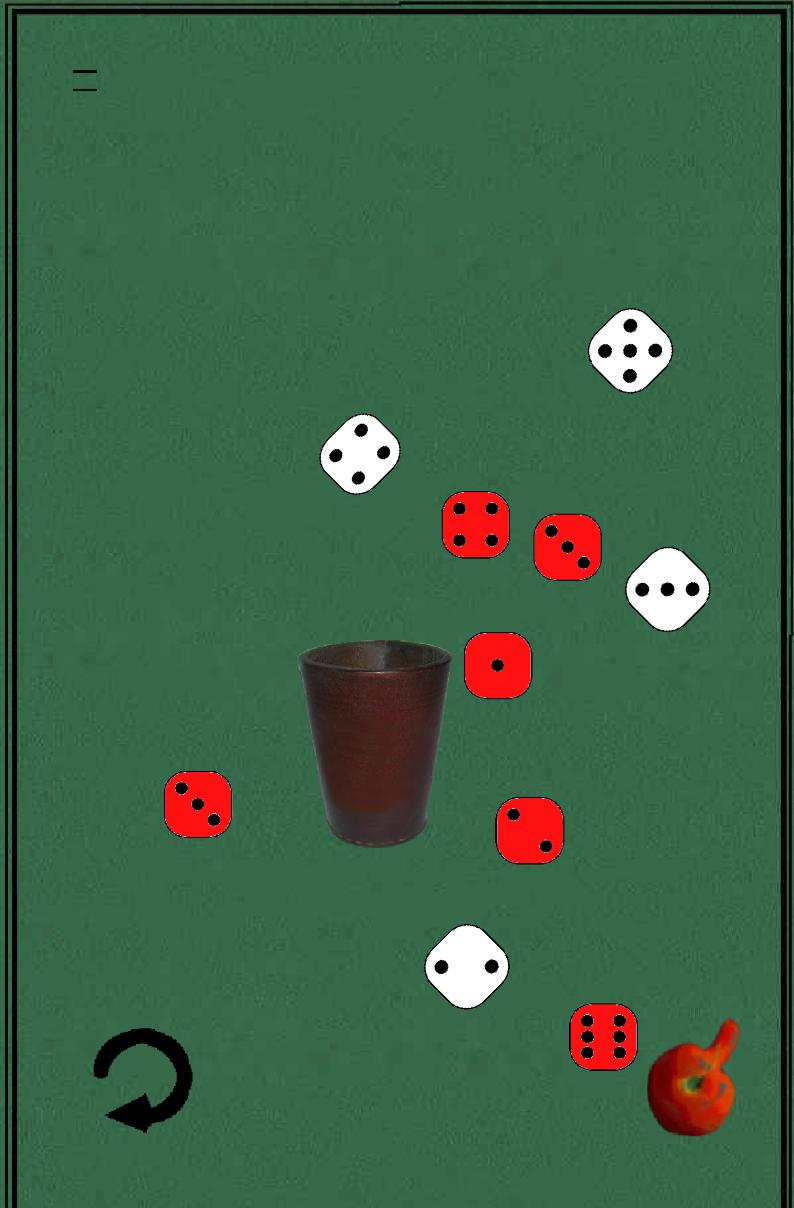Select the red die showing one
Image resolution: width=794 pixels, height=1208 pixels.
click(x=498, y=665)
